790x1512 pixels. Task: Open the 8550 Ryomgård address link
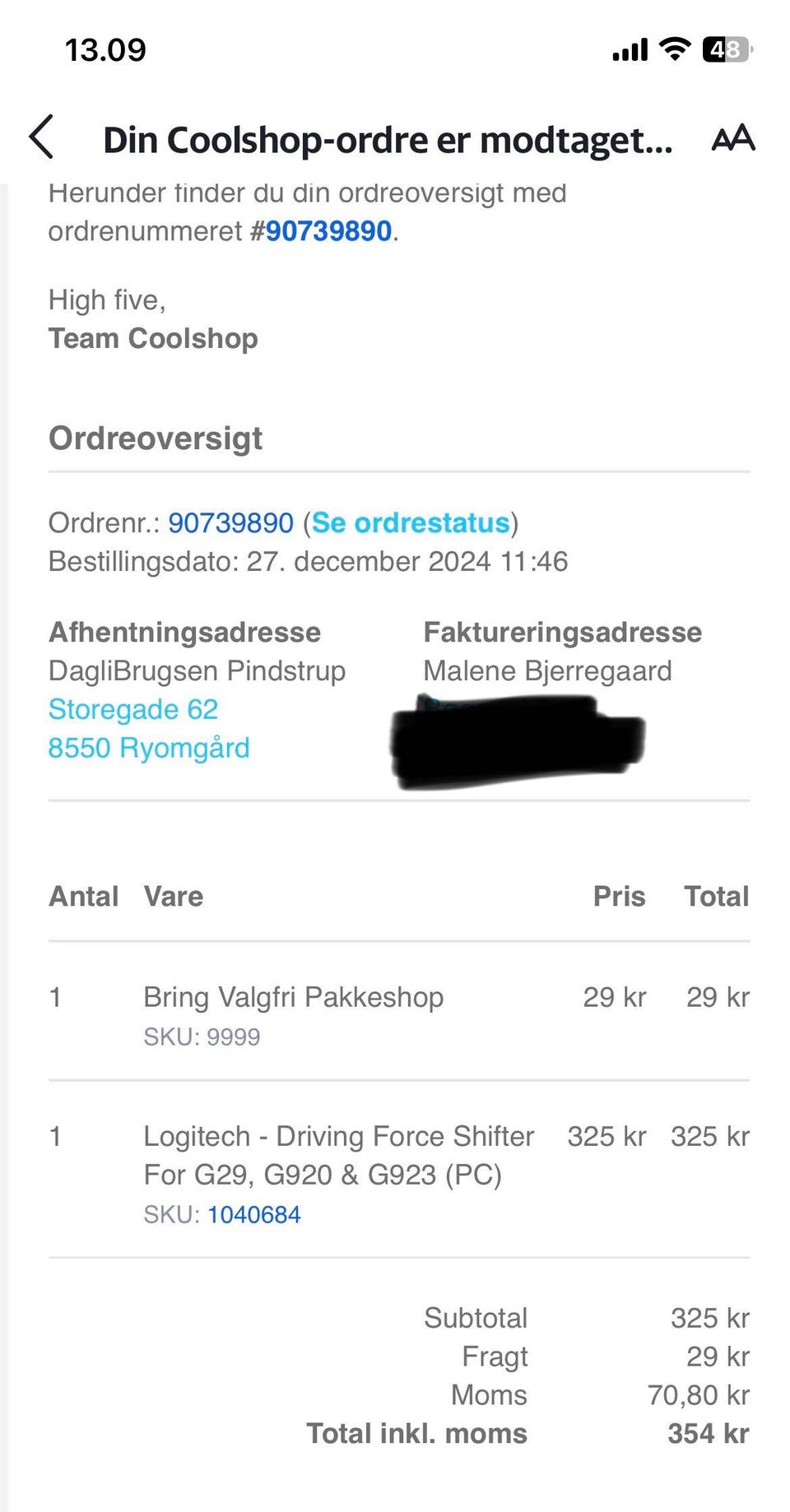point(149,748)
